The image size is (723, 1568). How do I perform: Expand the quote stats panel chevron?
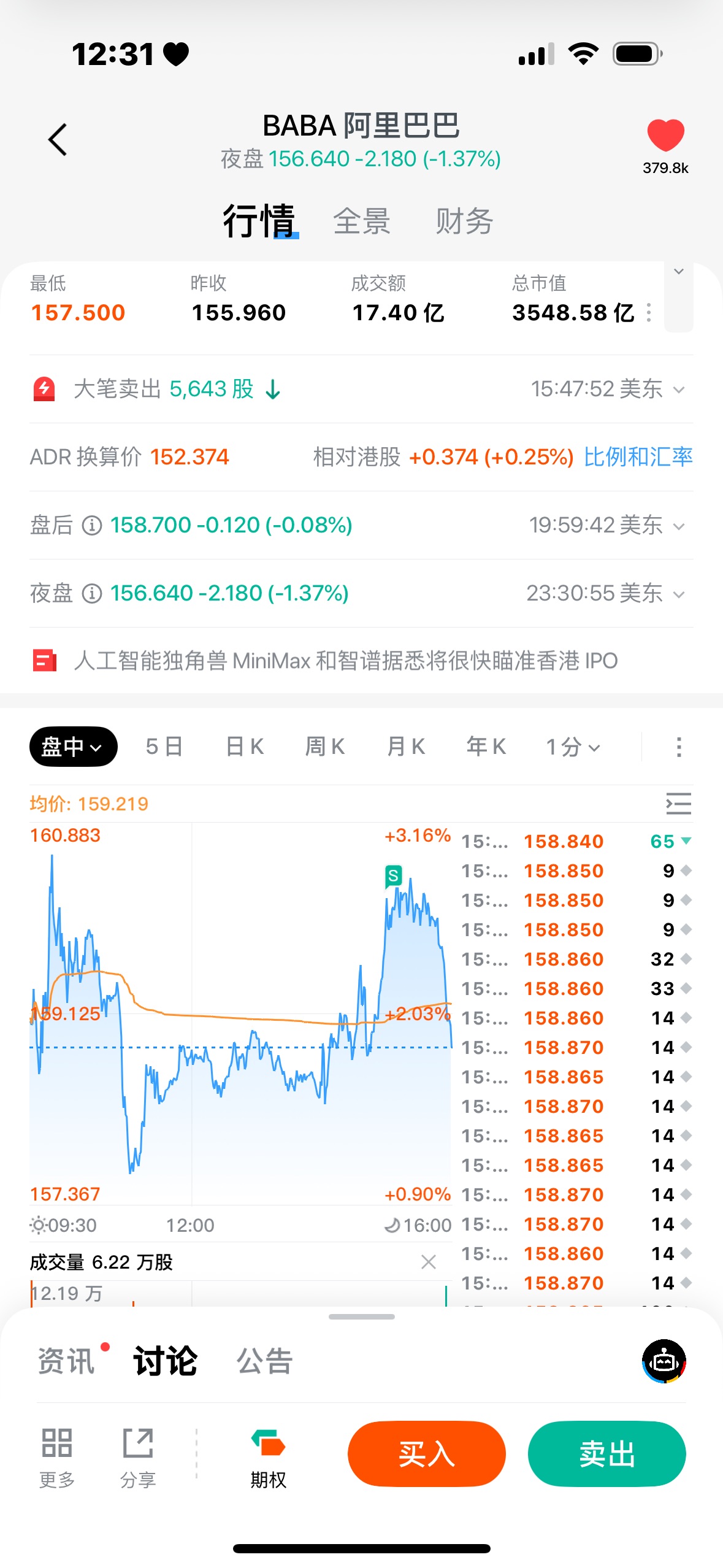[x=678, y=272]
